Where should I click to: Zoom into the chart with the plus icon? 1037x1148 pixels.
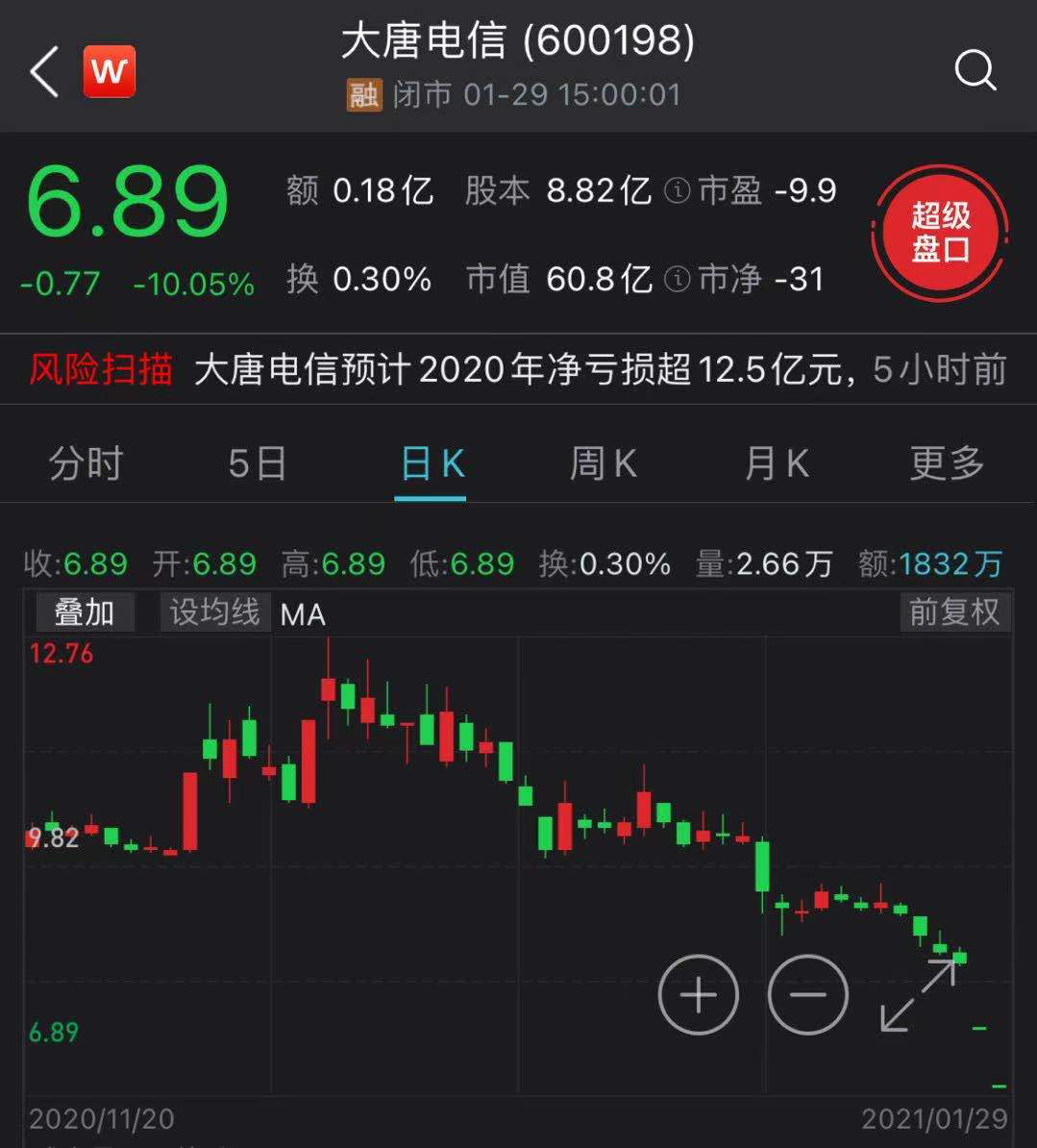698,995
